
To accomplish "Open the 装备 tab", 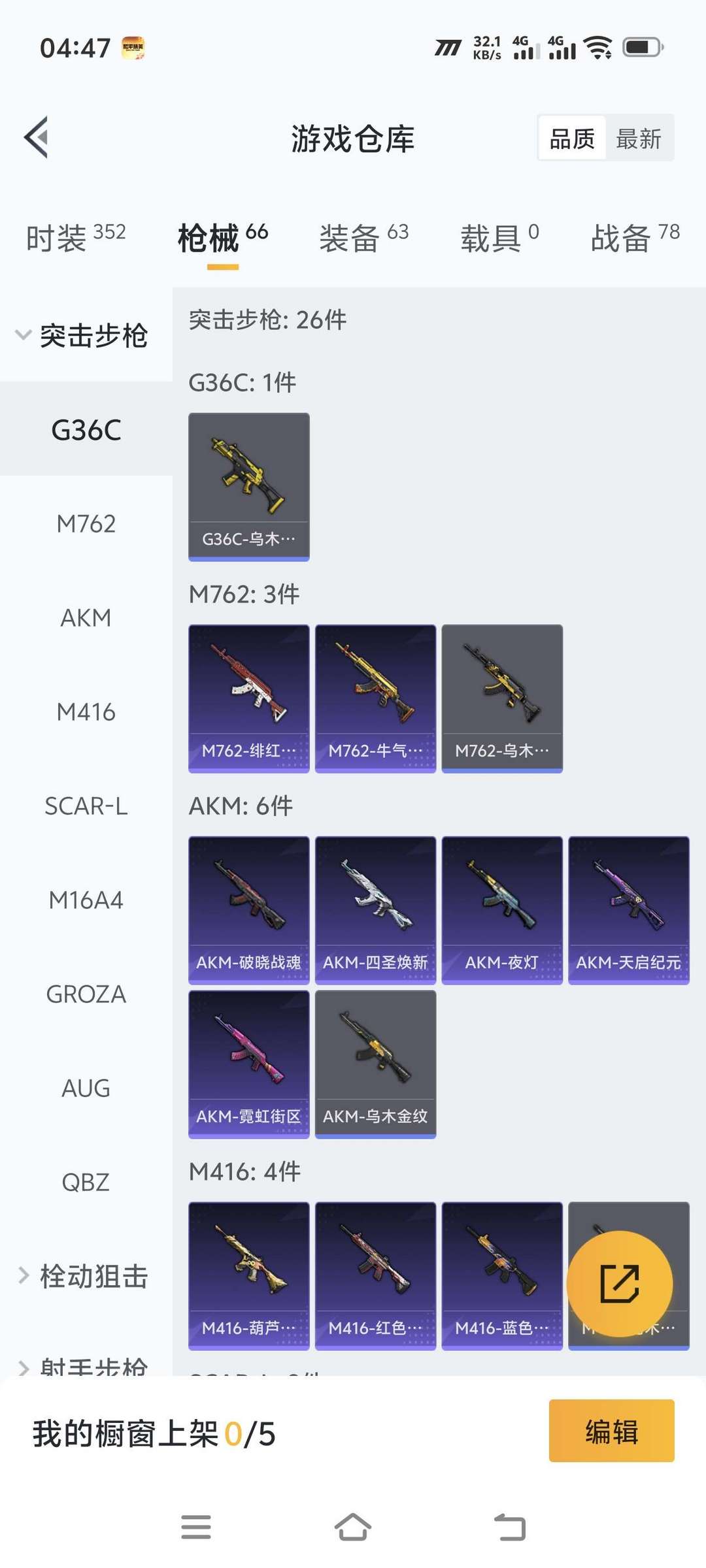I will [x=363, y=237].
